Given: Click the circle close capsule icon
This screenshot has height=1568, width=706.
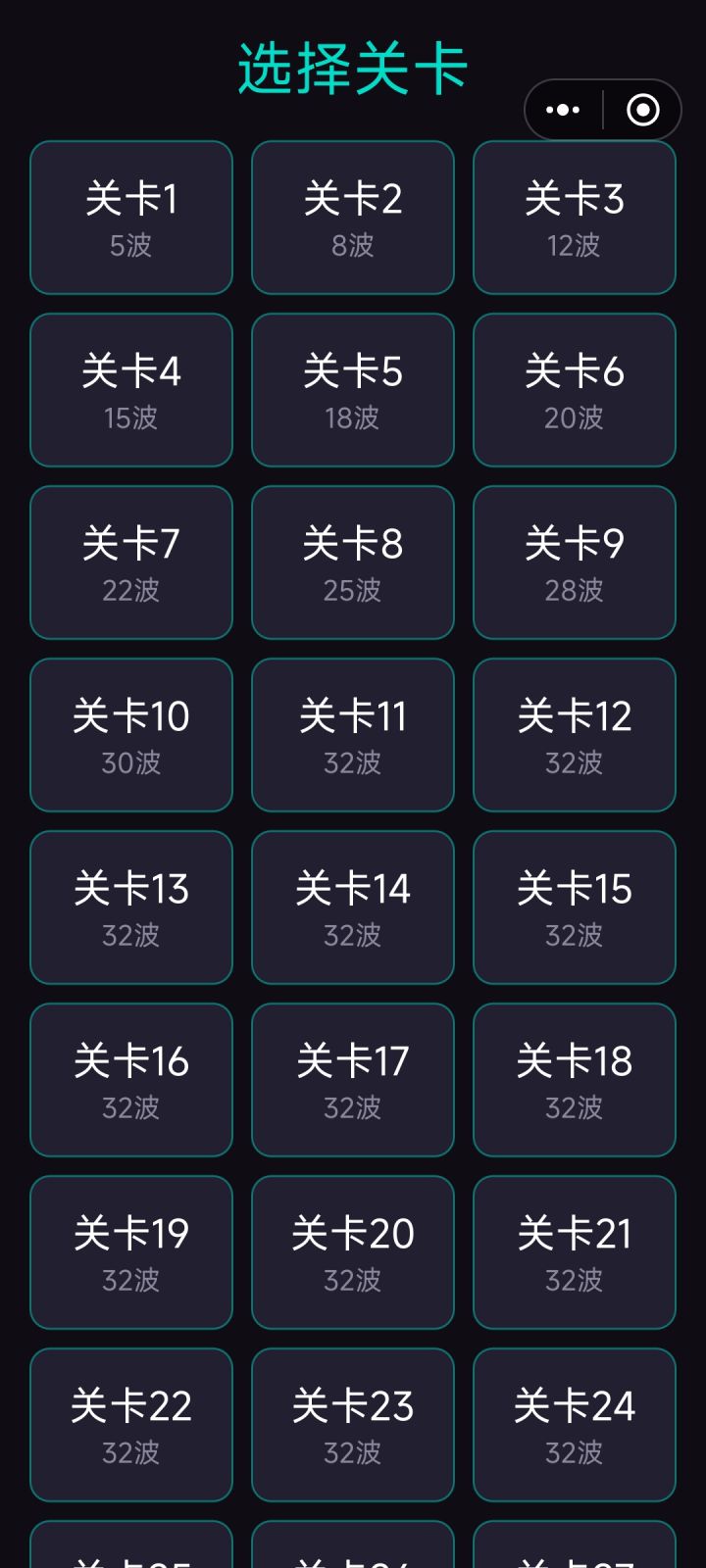Looking at the screenshot, I should coord(642,110).
